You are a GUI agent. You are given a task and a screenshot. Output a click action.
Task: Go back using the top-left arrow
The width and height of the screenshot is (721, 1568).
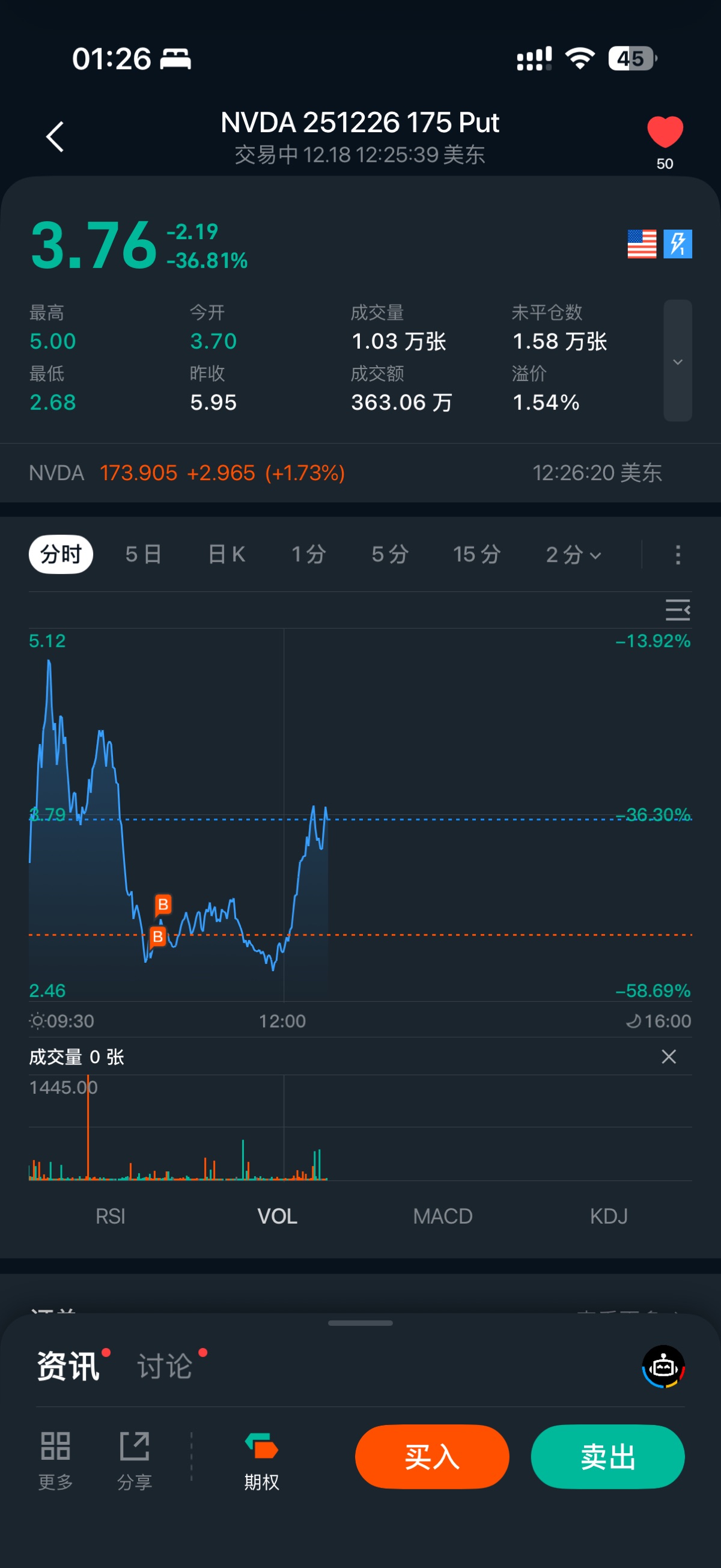[x=55, y=136]
